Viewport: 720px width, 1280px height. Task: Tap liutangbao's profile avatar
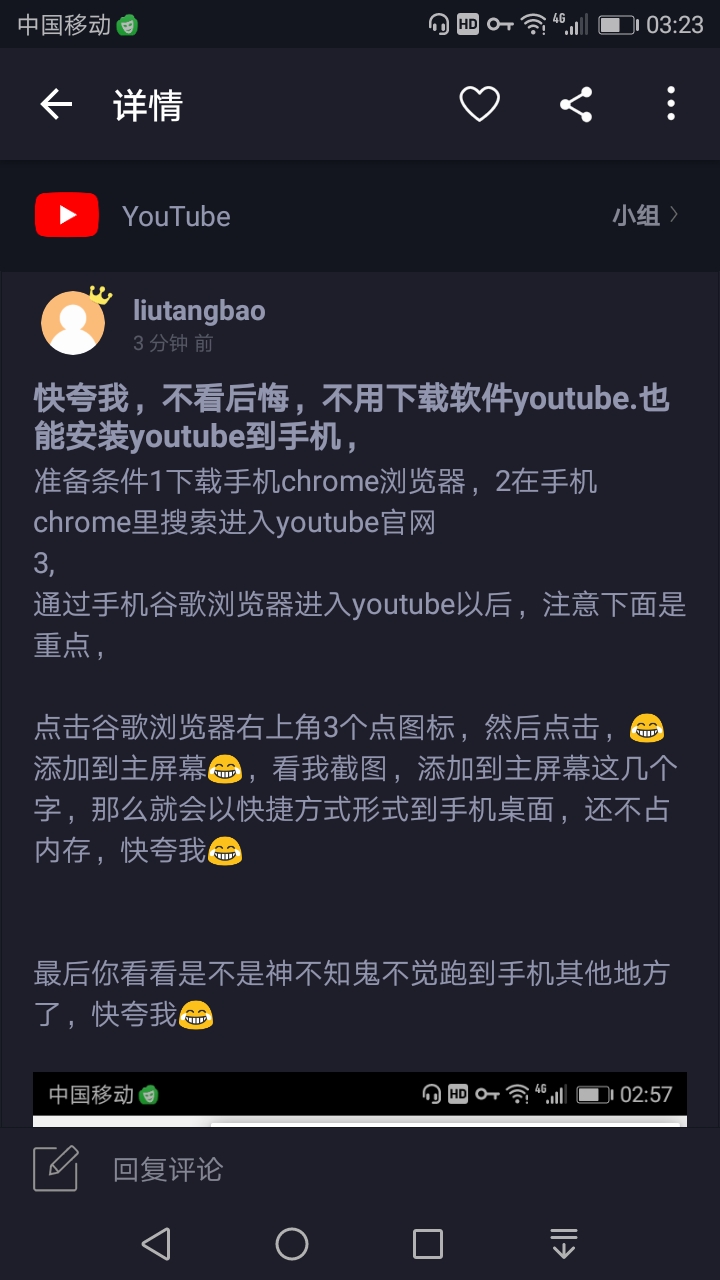pyautogui.click(x=74, y=322)
